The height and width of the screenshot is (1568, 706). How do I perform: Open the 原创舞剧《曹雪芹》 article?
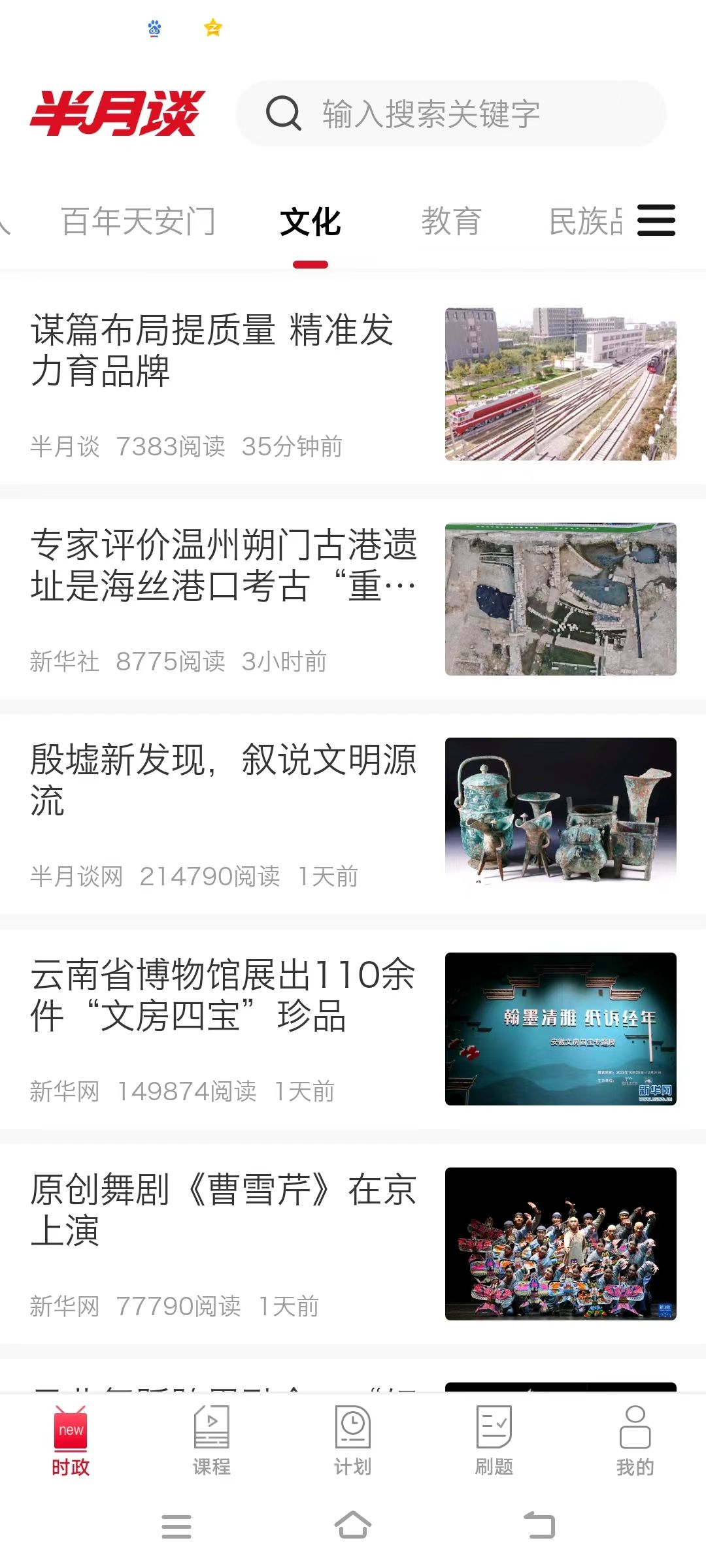[222, 1209]
